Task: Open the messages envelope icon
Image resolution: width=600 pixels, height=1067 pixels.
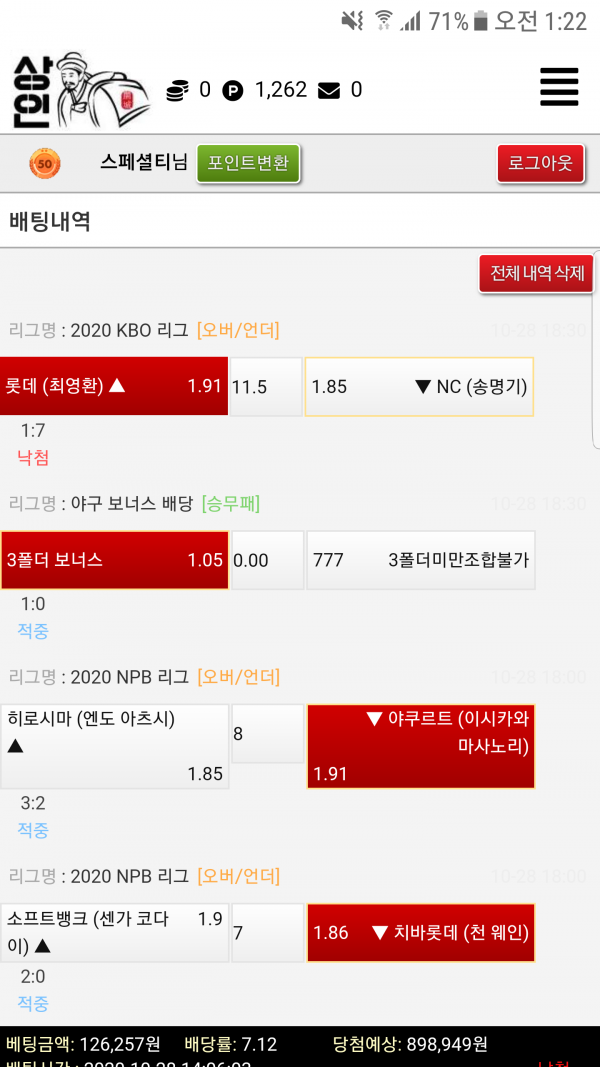Action: click(329, 91)
